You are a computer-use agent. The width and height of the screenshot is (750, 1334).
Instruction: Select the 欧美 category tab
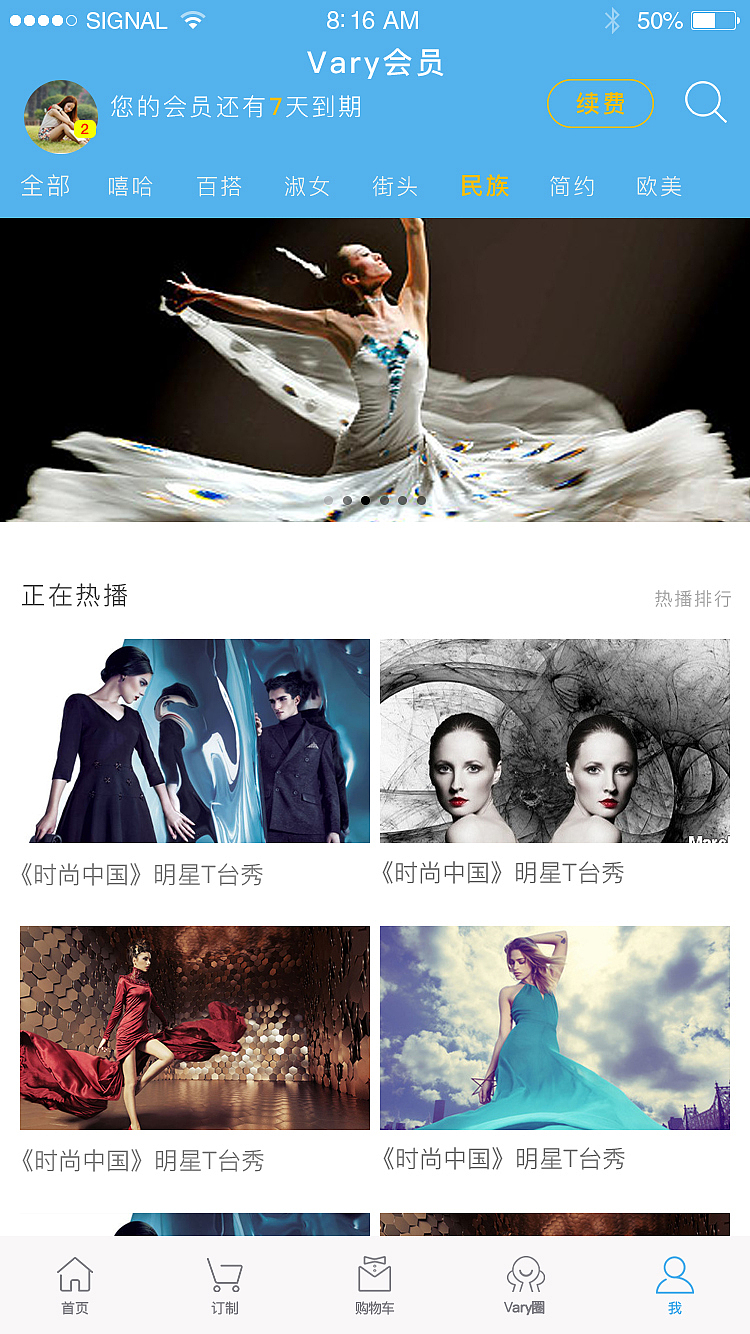(x=659, y=186)
